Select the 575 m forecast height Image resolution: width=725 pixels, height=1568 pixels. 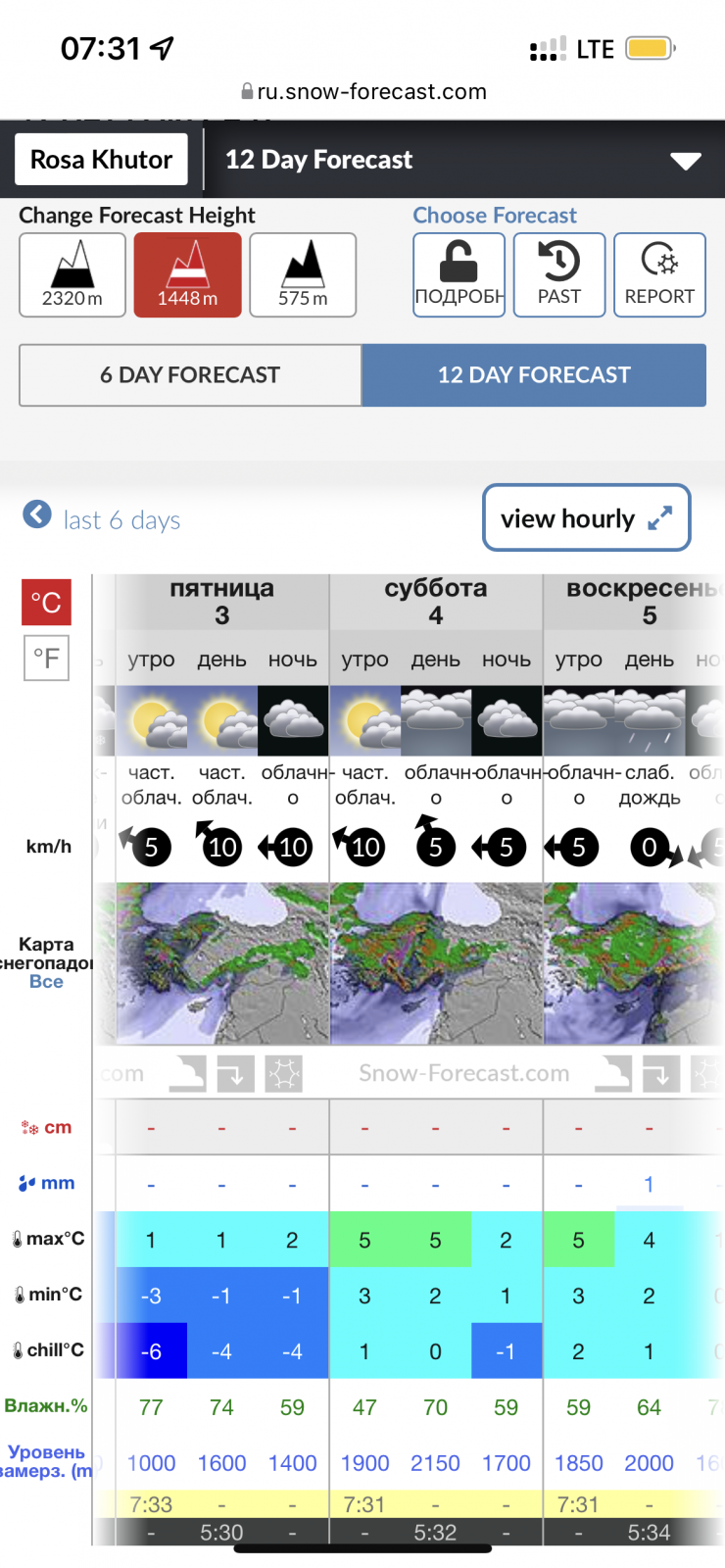pos(303,275)
